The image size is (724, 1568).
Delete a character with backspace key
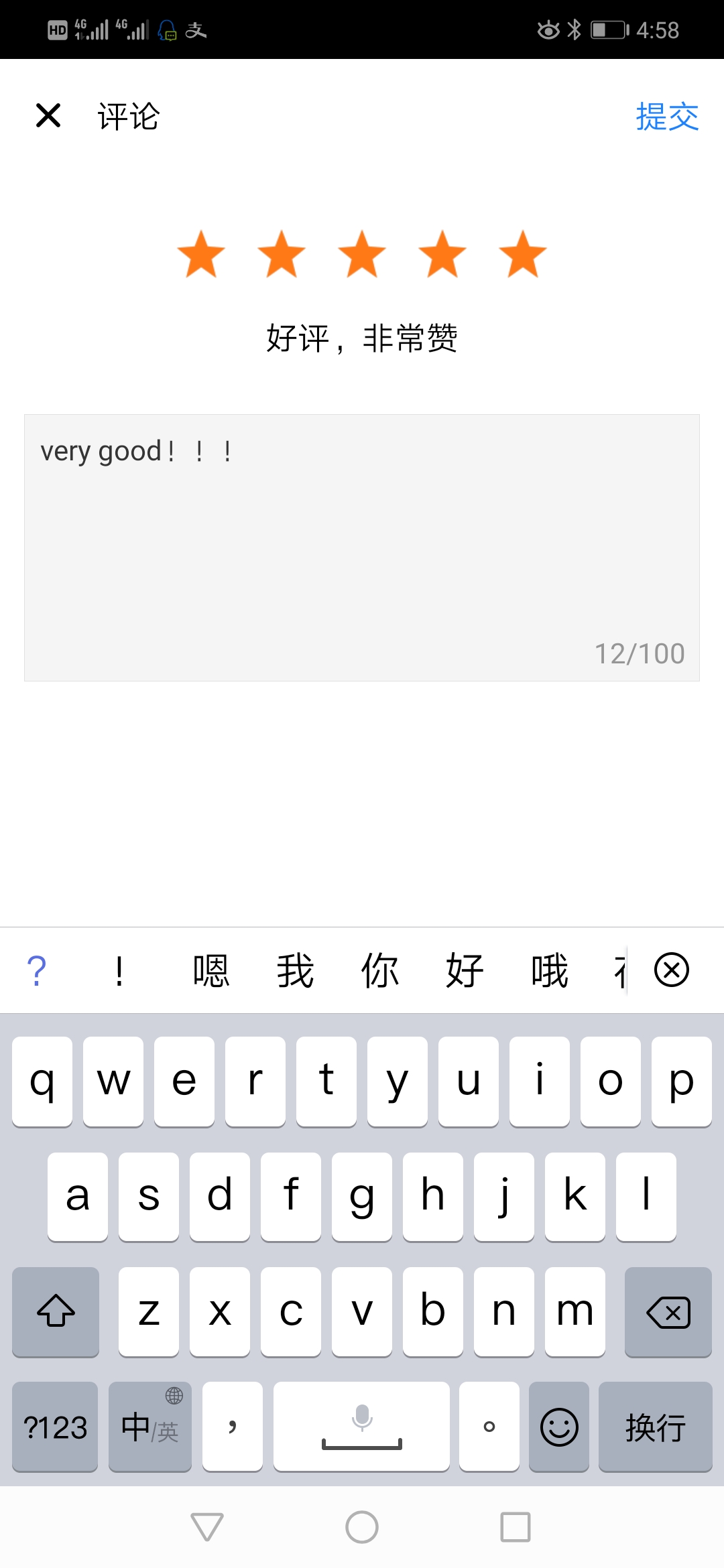[668, 1312]
